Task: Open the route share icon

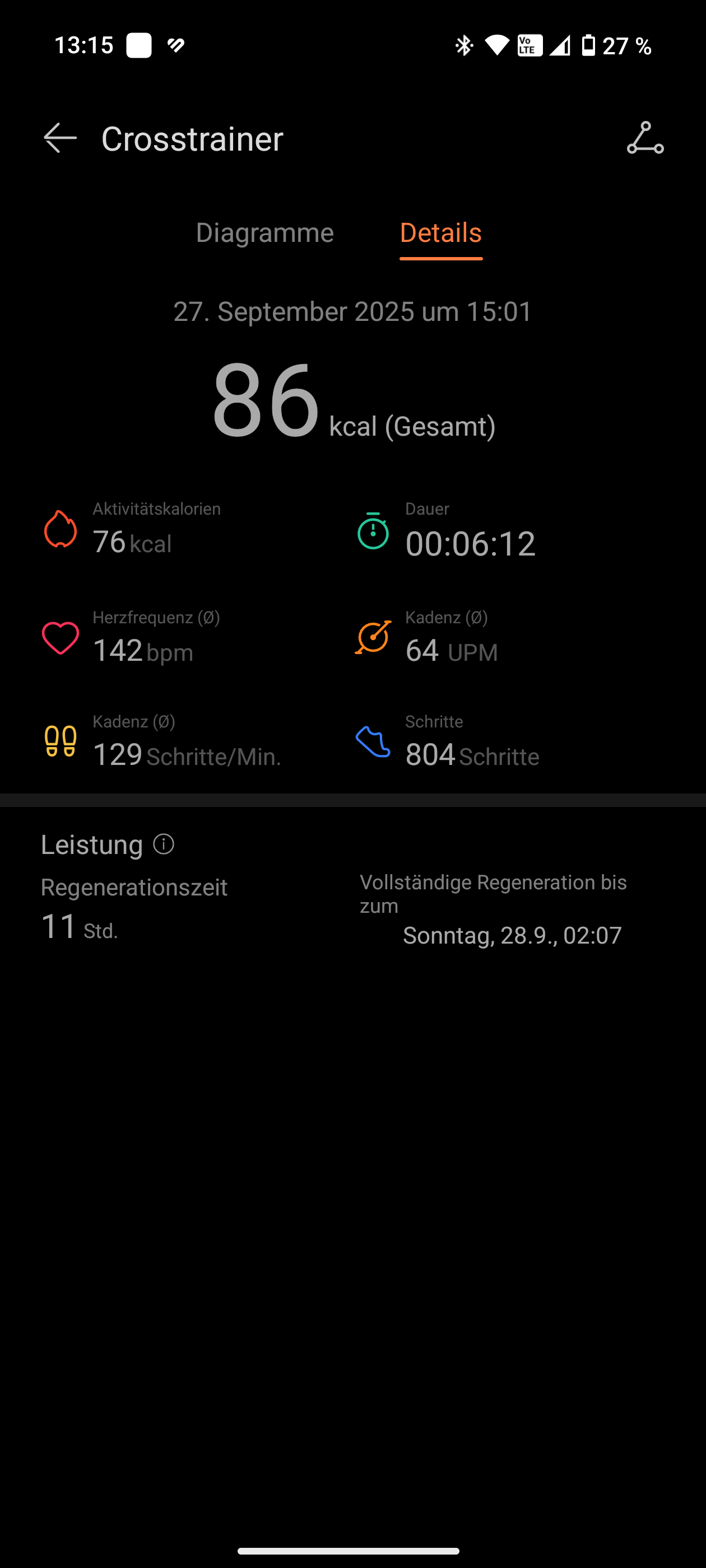Action: 645,138
